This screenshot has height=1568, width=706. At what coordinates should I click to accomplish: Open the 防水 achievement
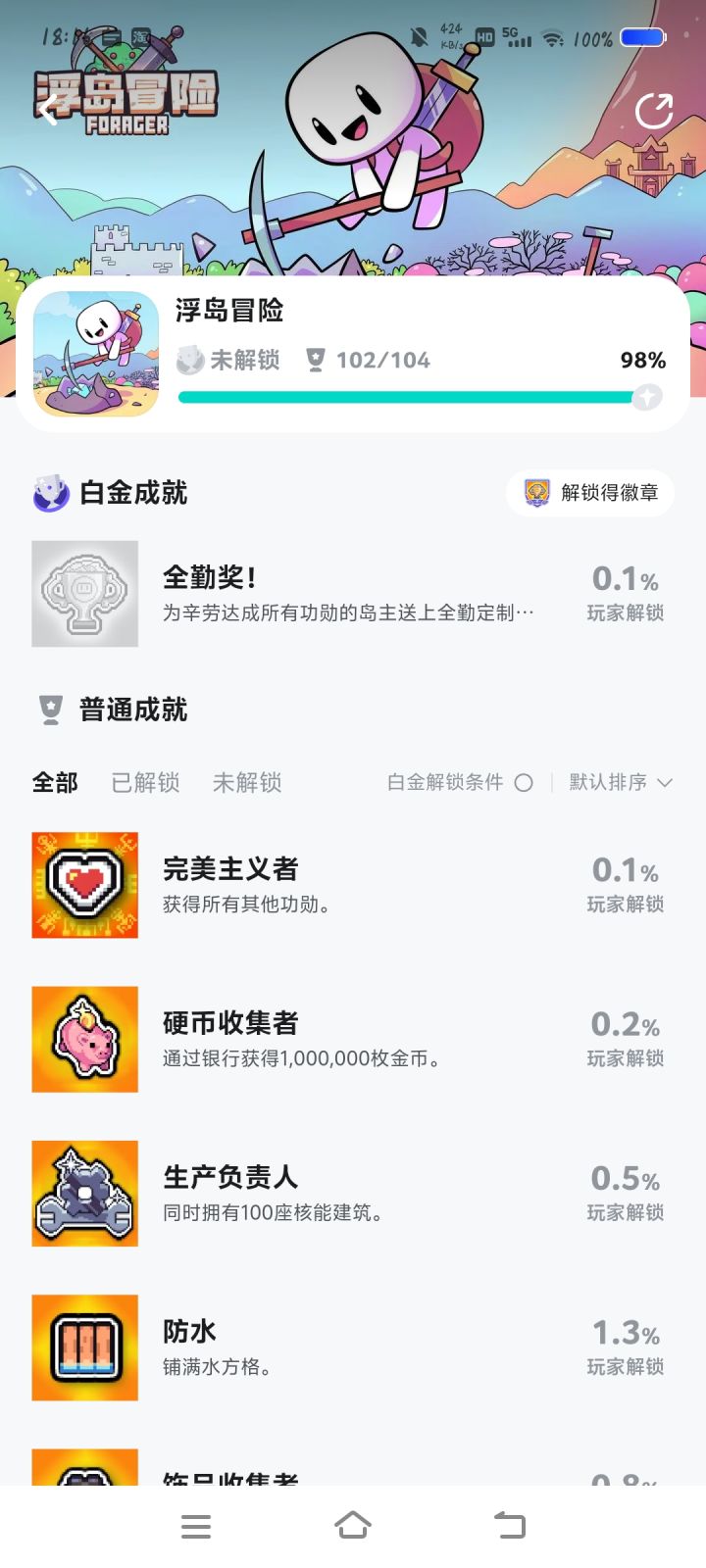click(353, 1347)
